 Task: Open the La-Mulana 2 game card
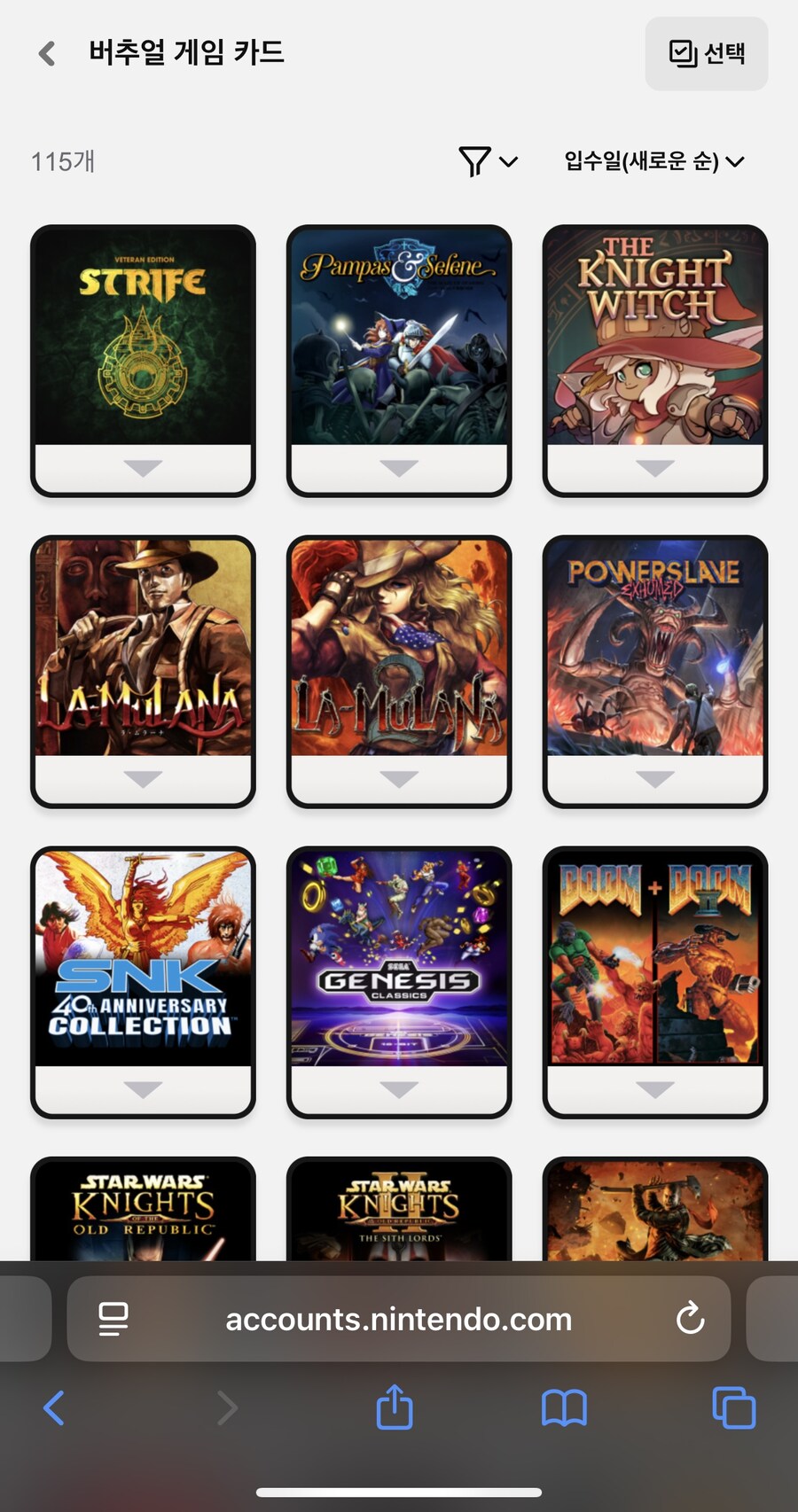[399, 649]
